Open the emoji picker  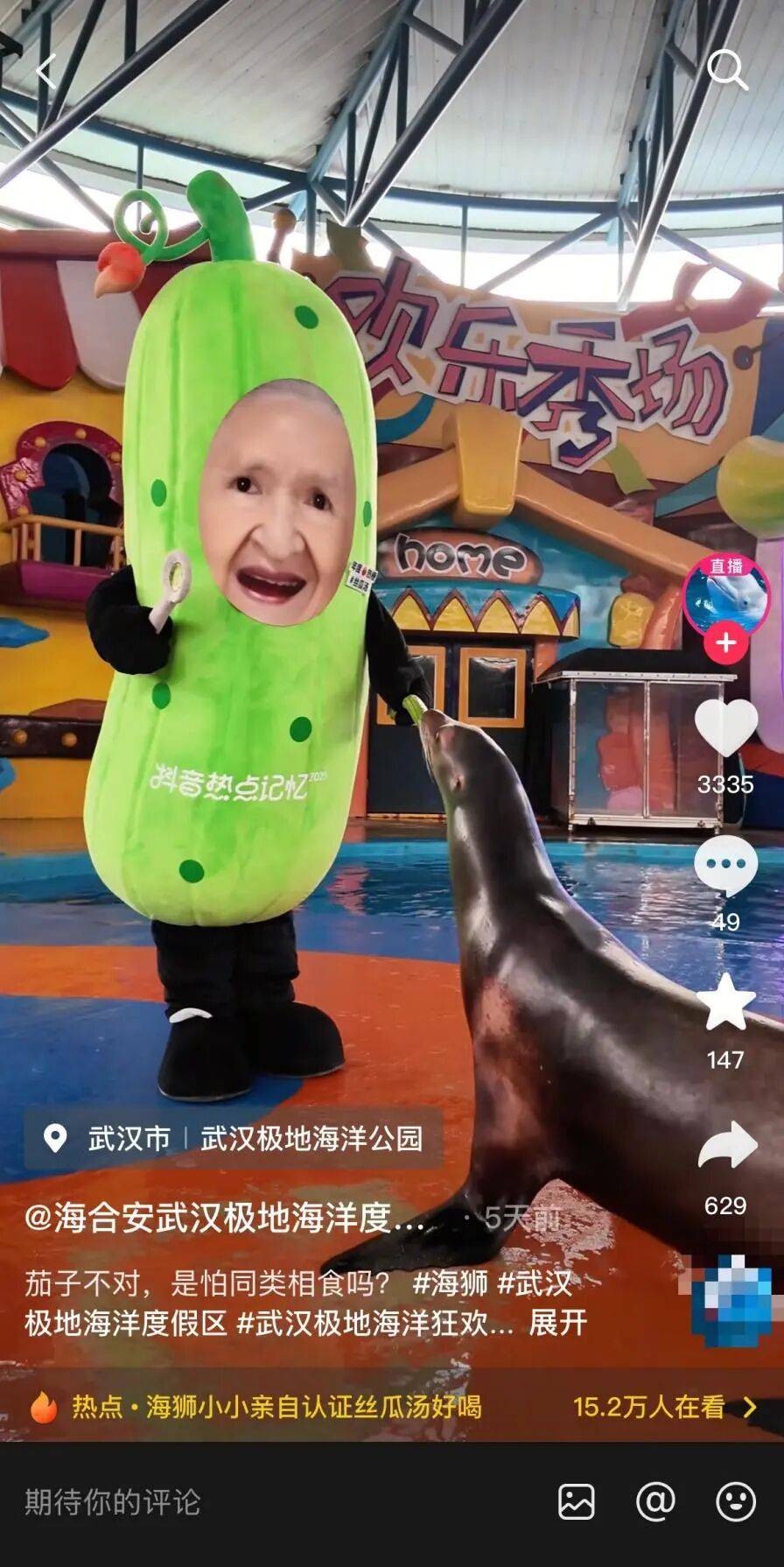tap(735, 1502)
